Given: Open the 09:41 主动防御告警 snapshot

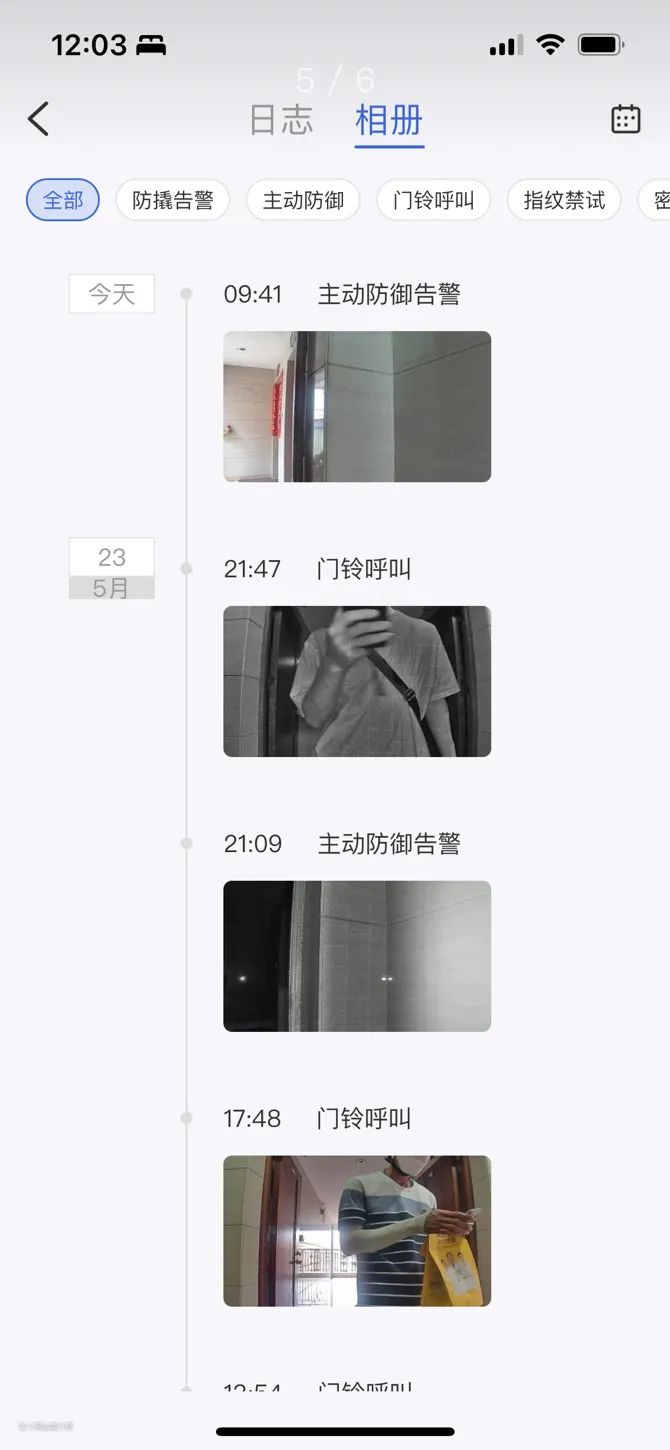Looking at the screenshot, I should (x=357, y=406).
